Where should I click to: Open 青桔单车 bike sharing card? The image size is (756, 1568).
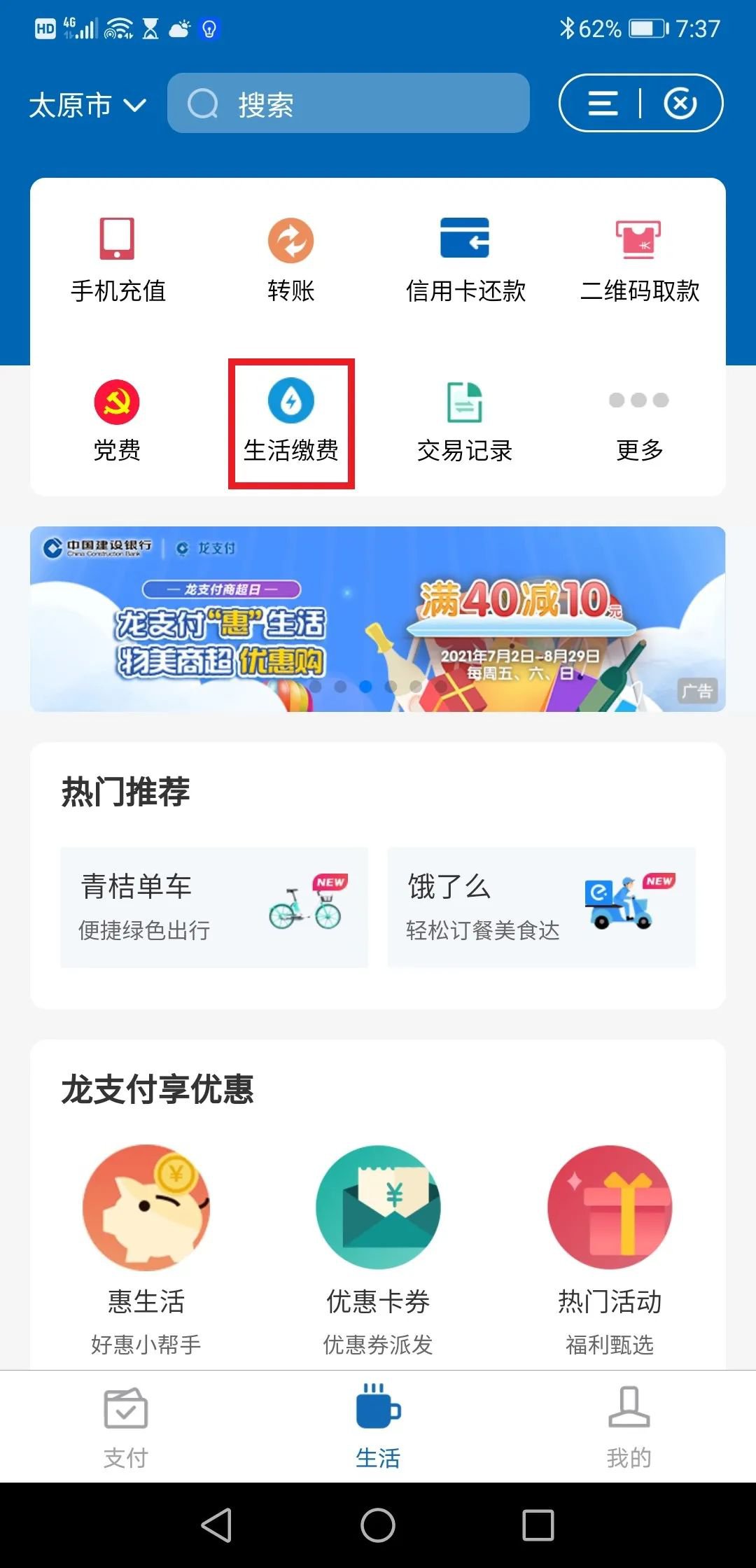tap(214, 907)
